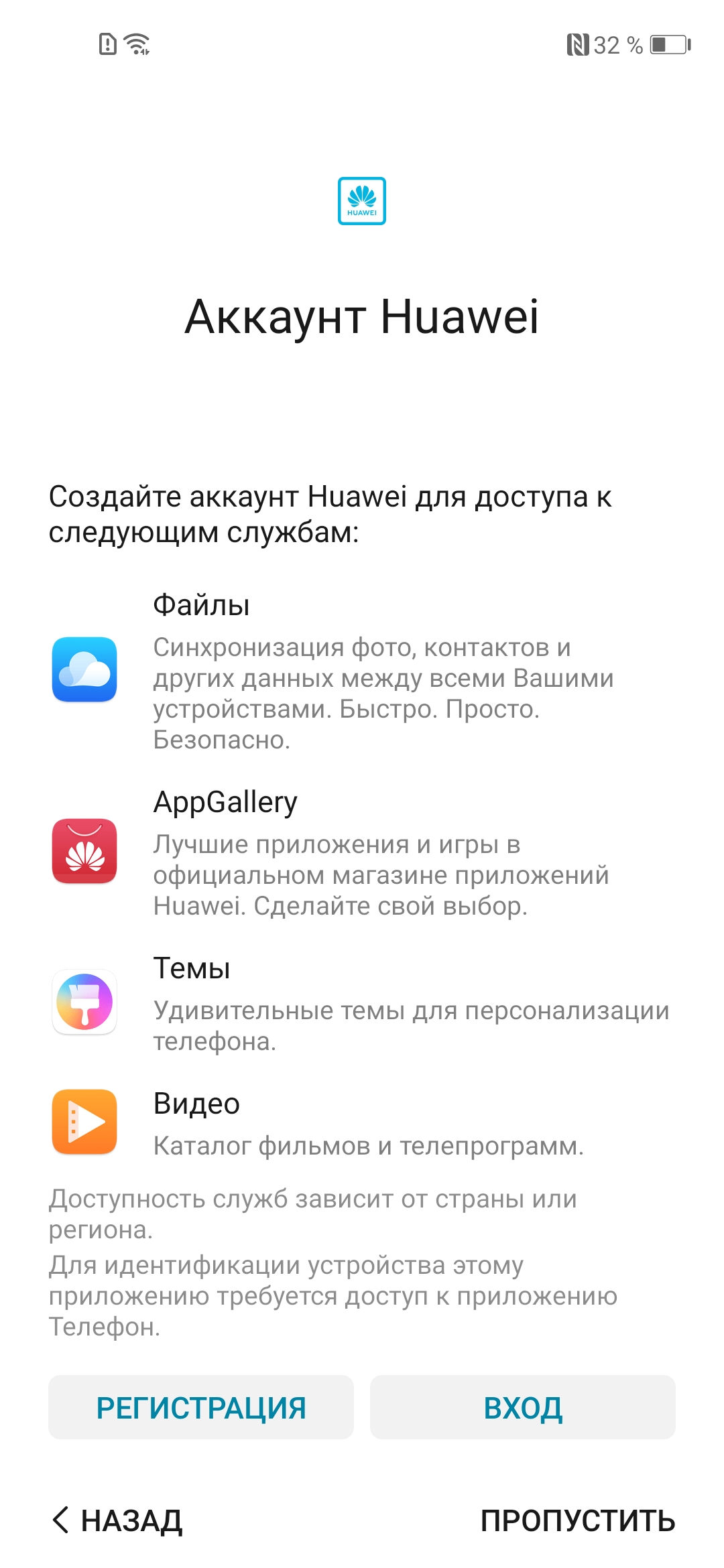Tap ВХОД to sign in

[523, 1407]
